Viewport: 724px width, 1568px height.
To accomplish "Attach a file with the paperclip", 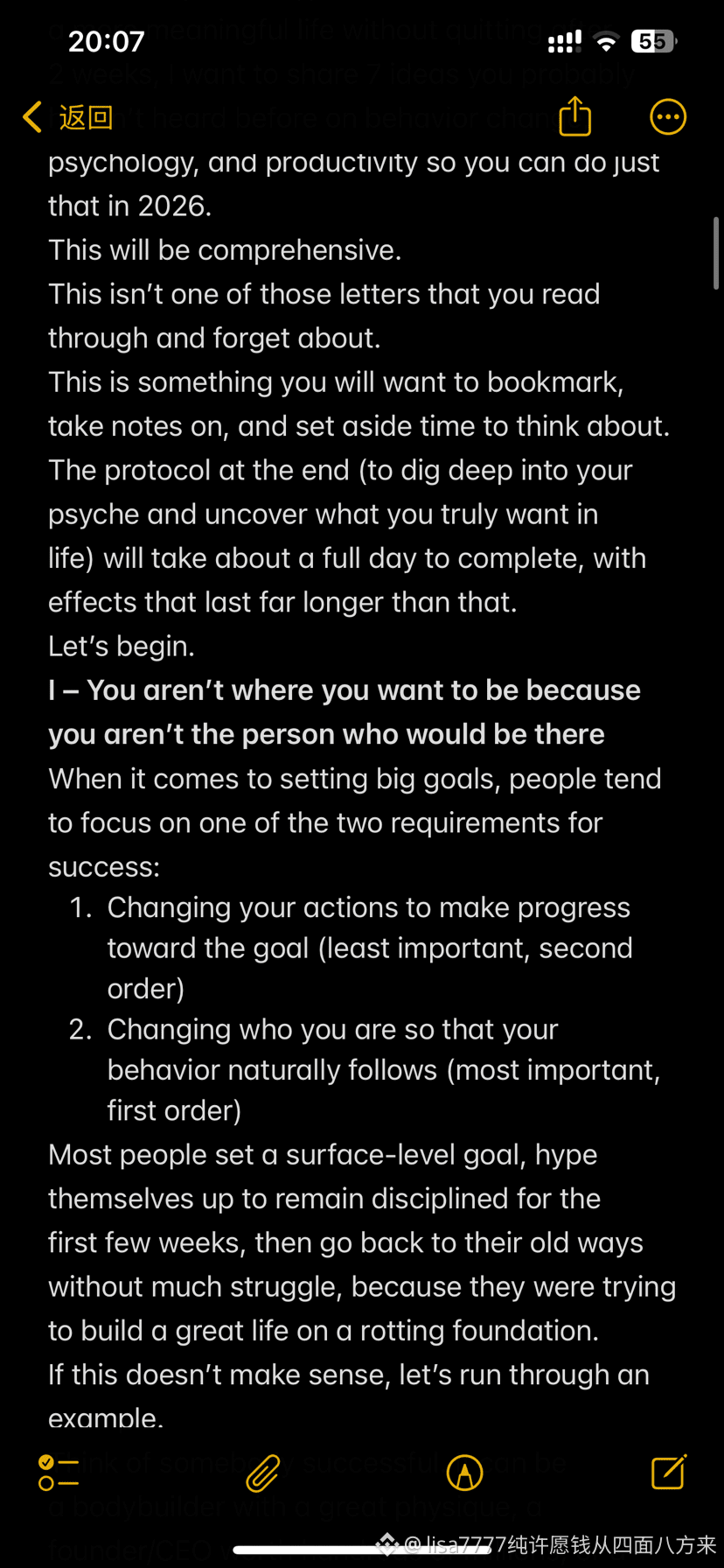I will pyautogui.click(x=262, y=1473).
